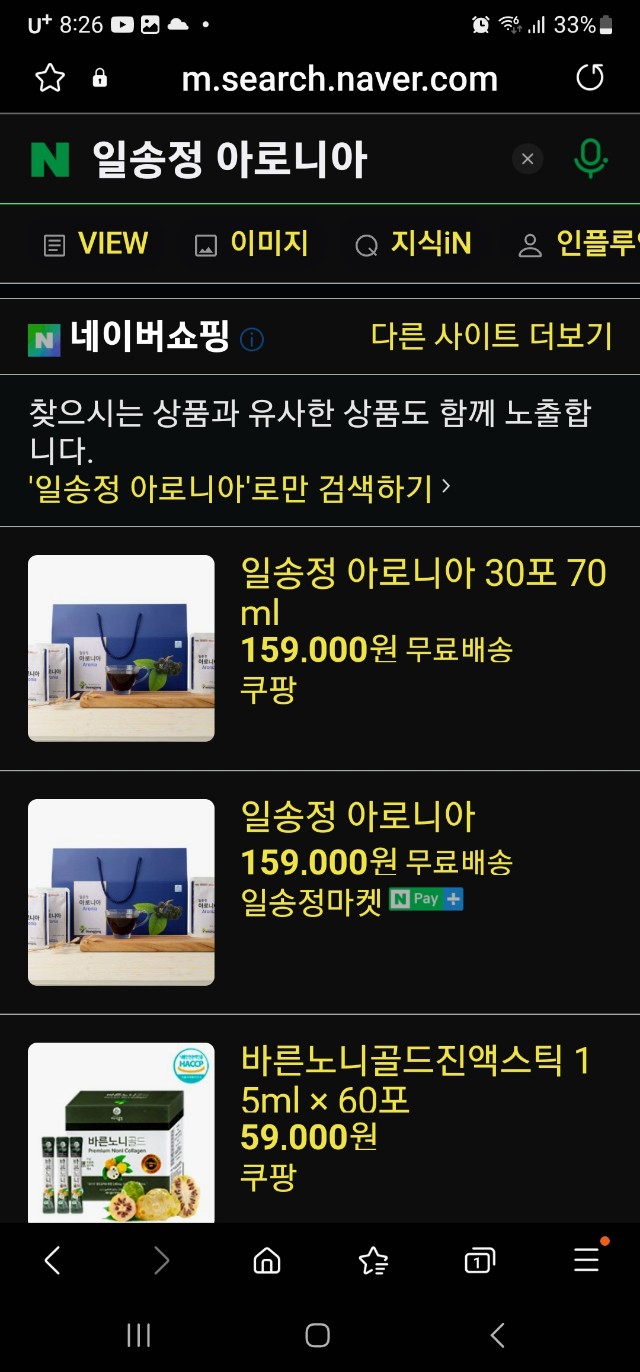
Task: Show open browser tabs
Action: (x=480, y=1261)
